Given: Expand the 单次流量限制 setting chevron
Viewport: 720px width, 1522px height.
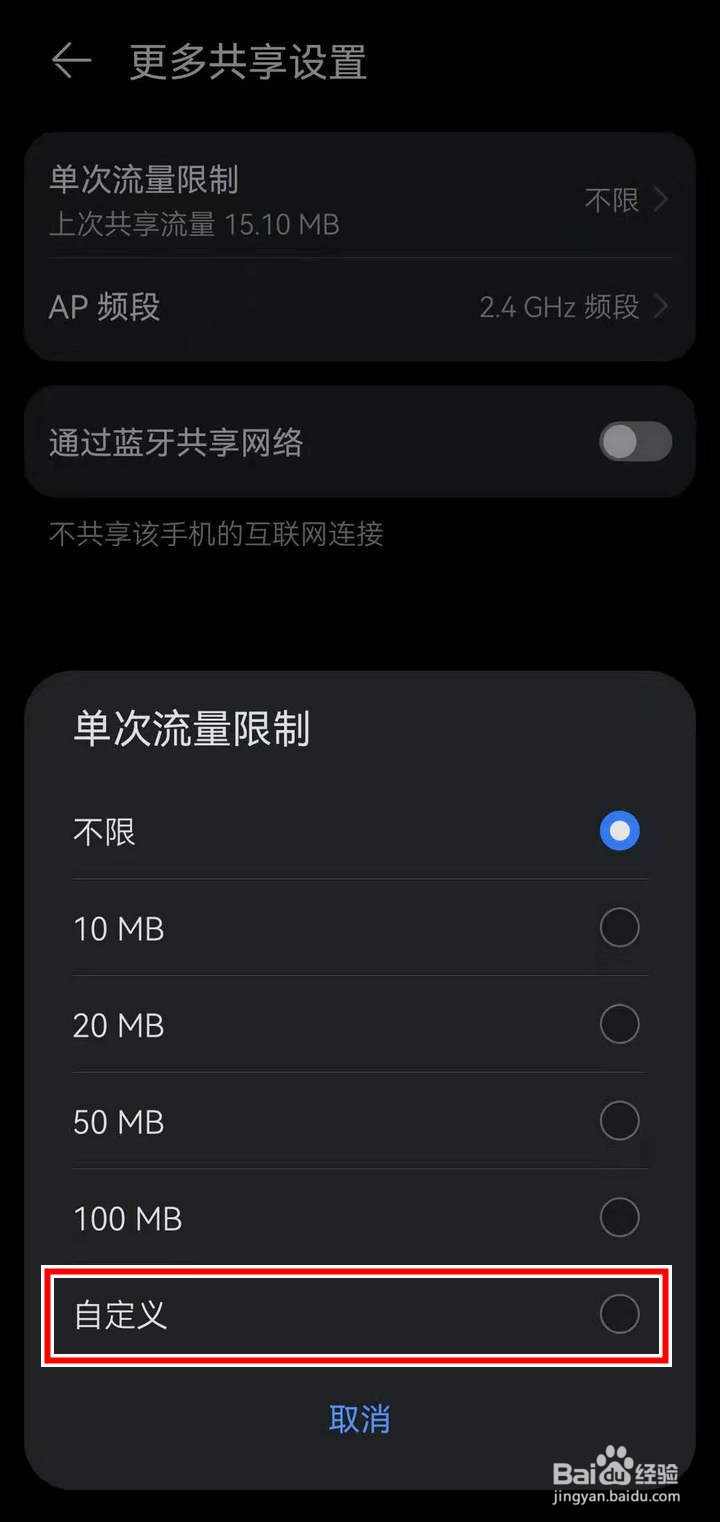Looking at the screenshot, I should tap(660, 200).
